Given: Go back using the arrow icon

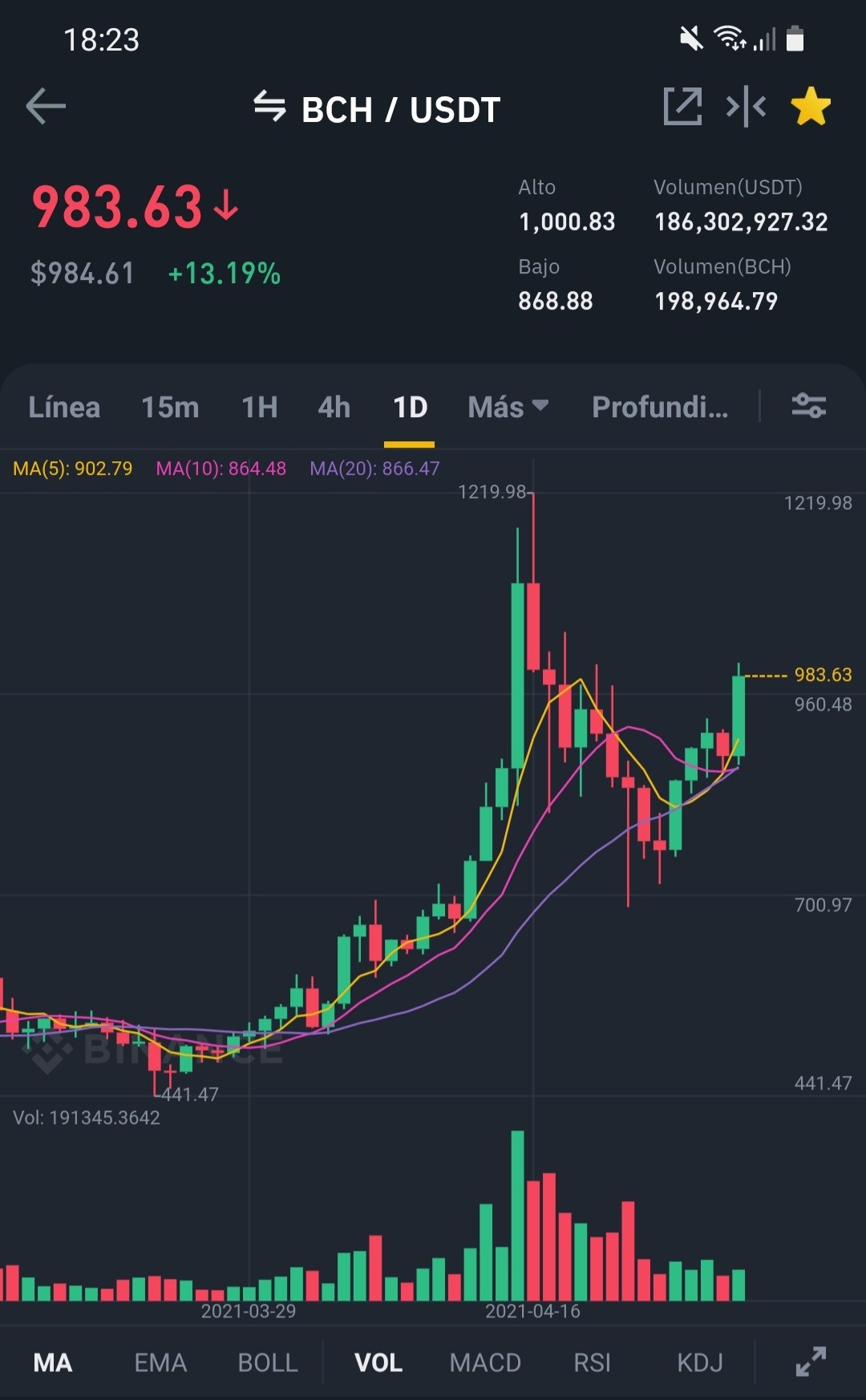Looking at the screenshot, I should (x=46, y=107).
